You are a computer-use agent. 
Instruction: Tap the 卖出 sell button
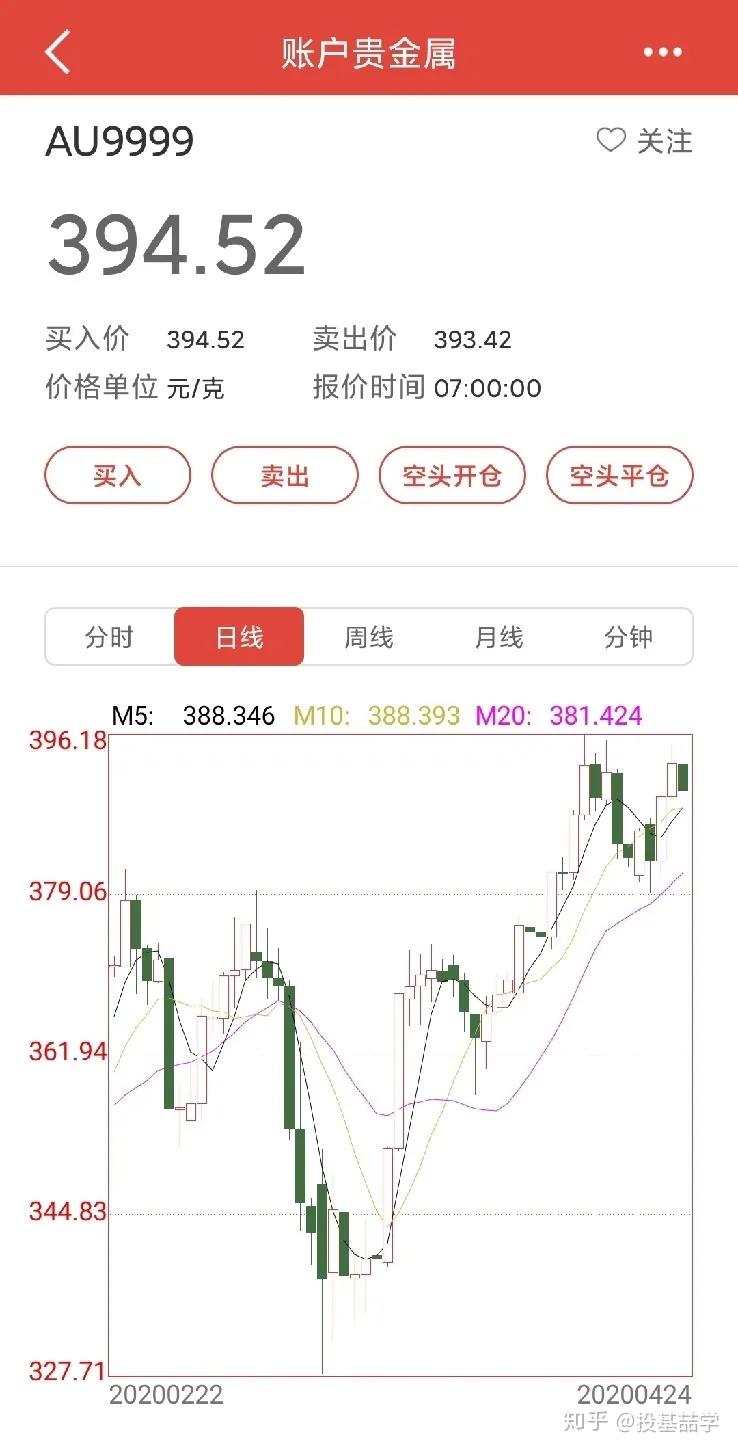(x=285, y=475)
